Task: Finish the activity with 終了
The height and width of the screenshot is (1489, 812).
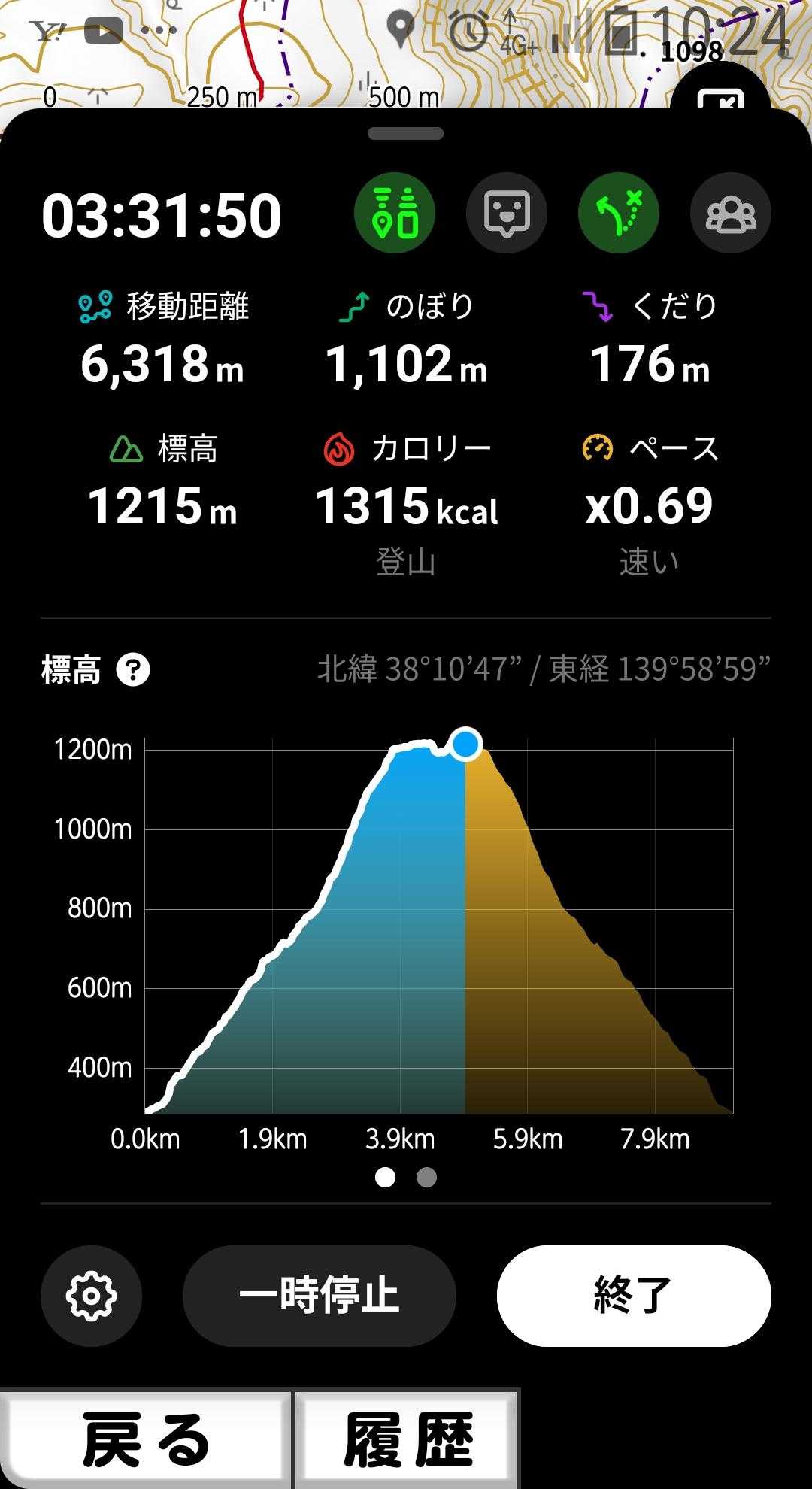Action: click(633, 1296)
